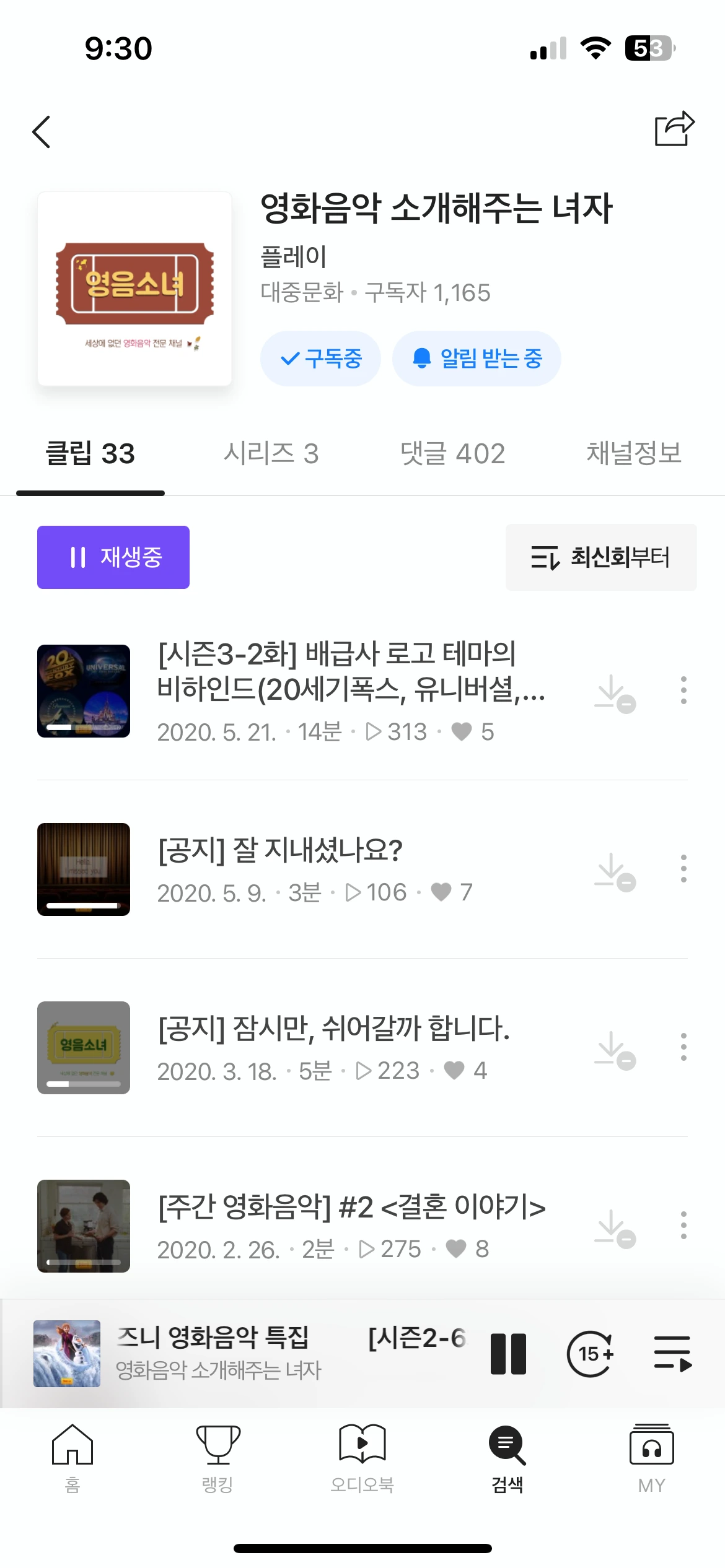The width and height of the screenshot is (725, 1568).
Task: Switch to the 채널정보 tab
Action: tap(633, 453)
